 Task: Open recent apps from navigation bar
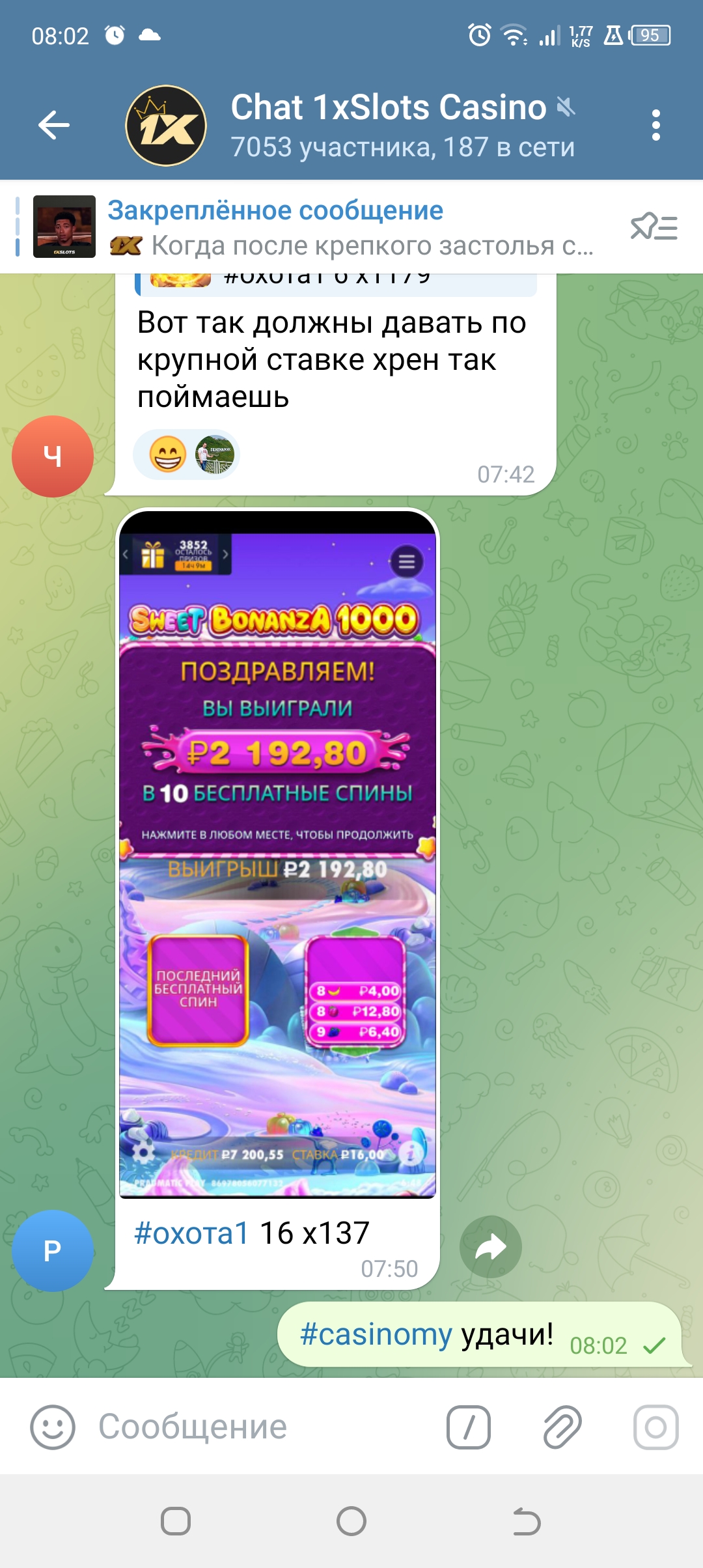pyautogui.click(x=176, y=1522)
